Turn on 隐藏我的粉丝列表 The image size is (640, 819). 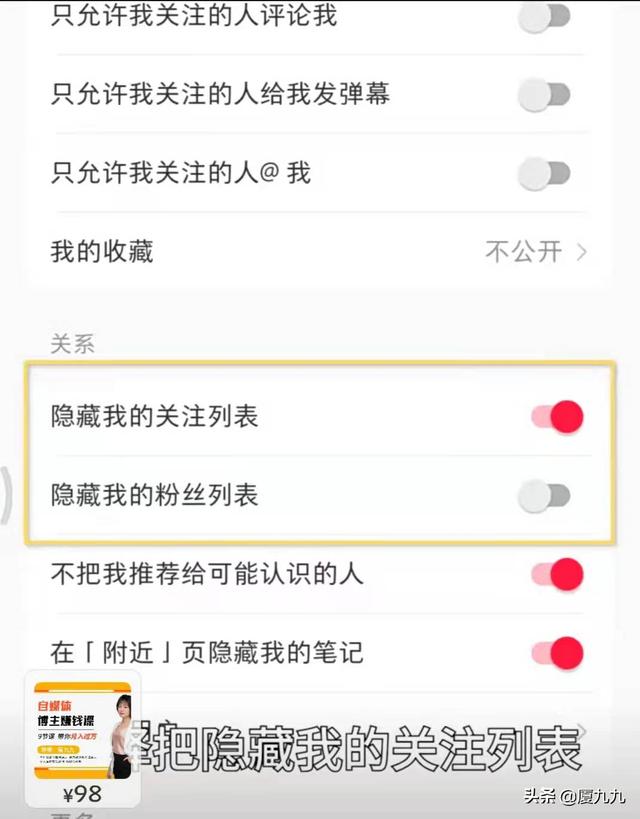[544, 496]
